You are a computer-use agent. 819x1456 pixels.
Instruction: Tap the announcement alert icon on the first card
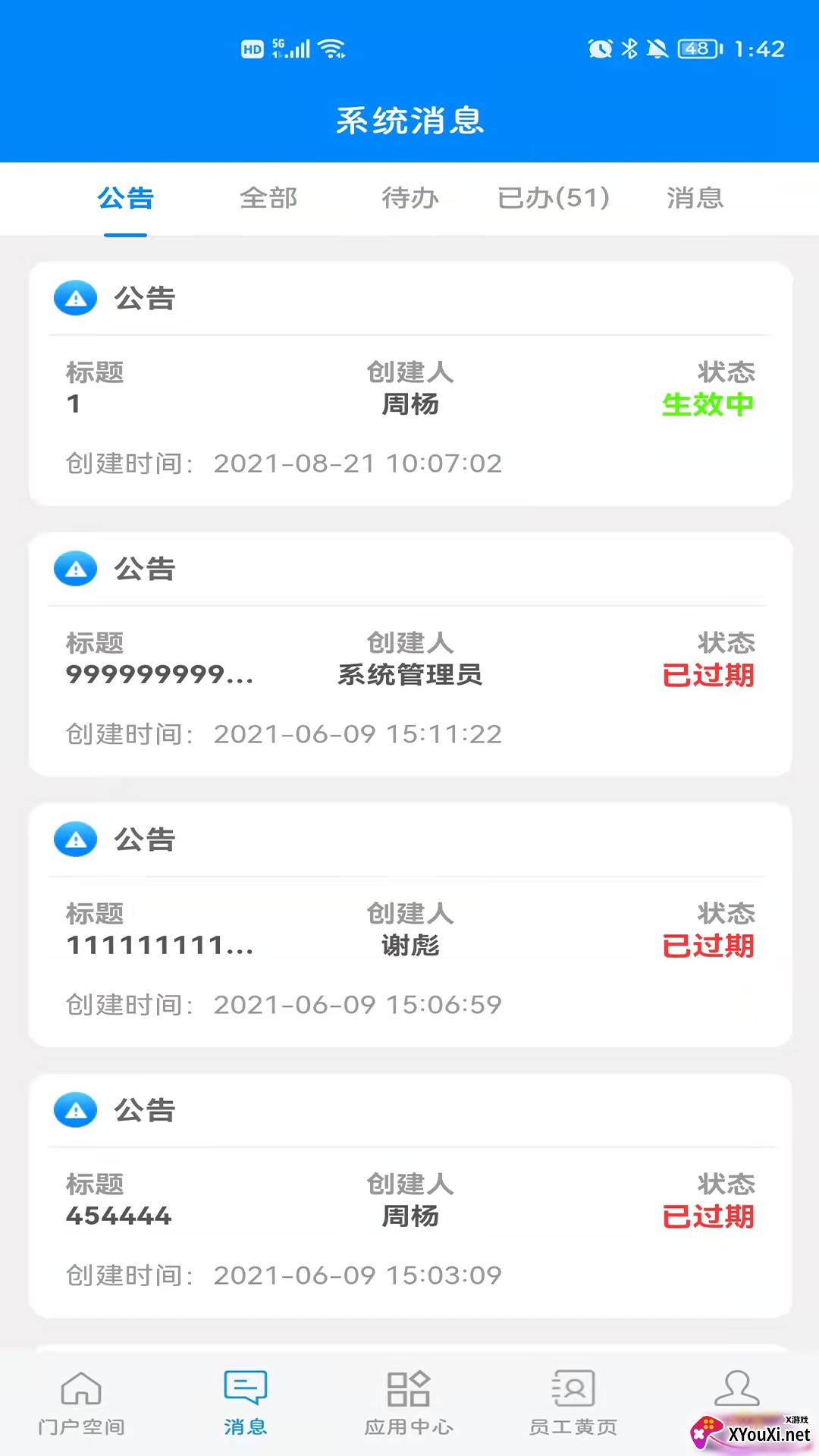point(74,298)
